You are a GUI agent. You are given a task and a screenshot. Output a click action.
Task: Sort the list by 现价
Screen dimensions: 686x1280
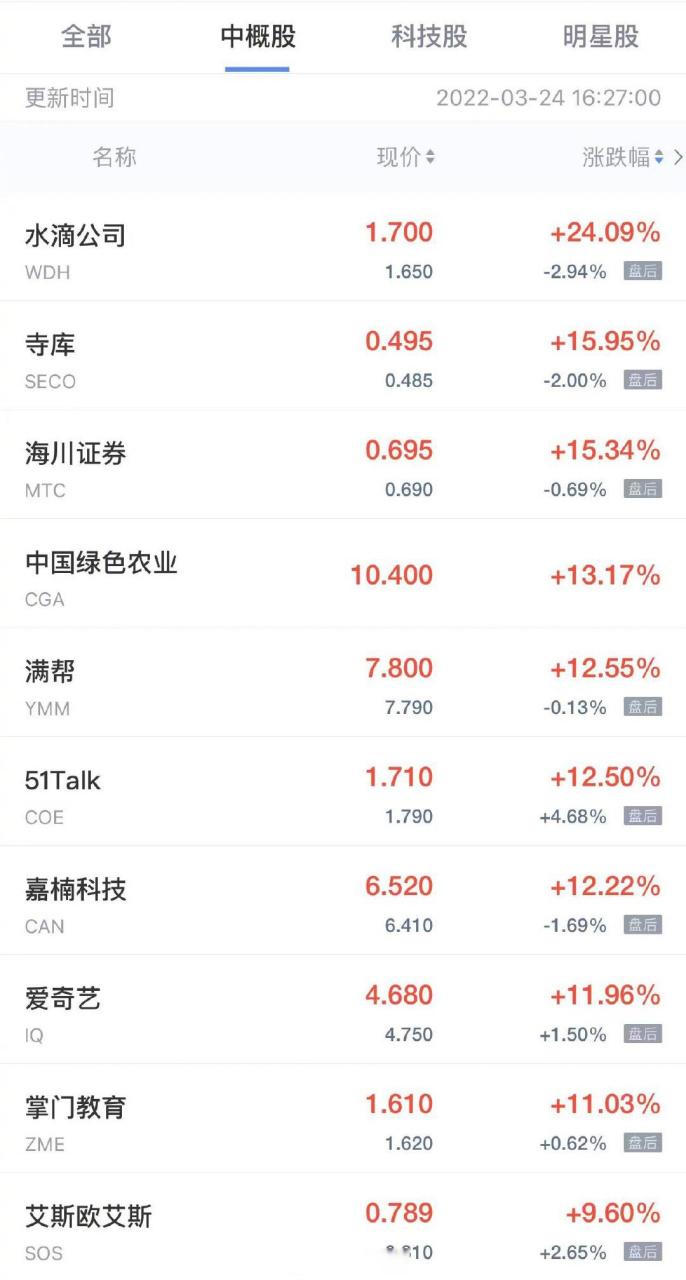coord(405,157)
